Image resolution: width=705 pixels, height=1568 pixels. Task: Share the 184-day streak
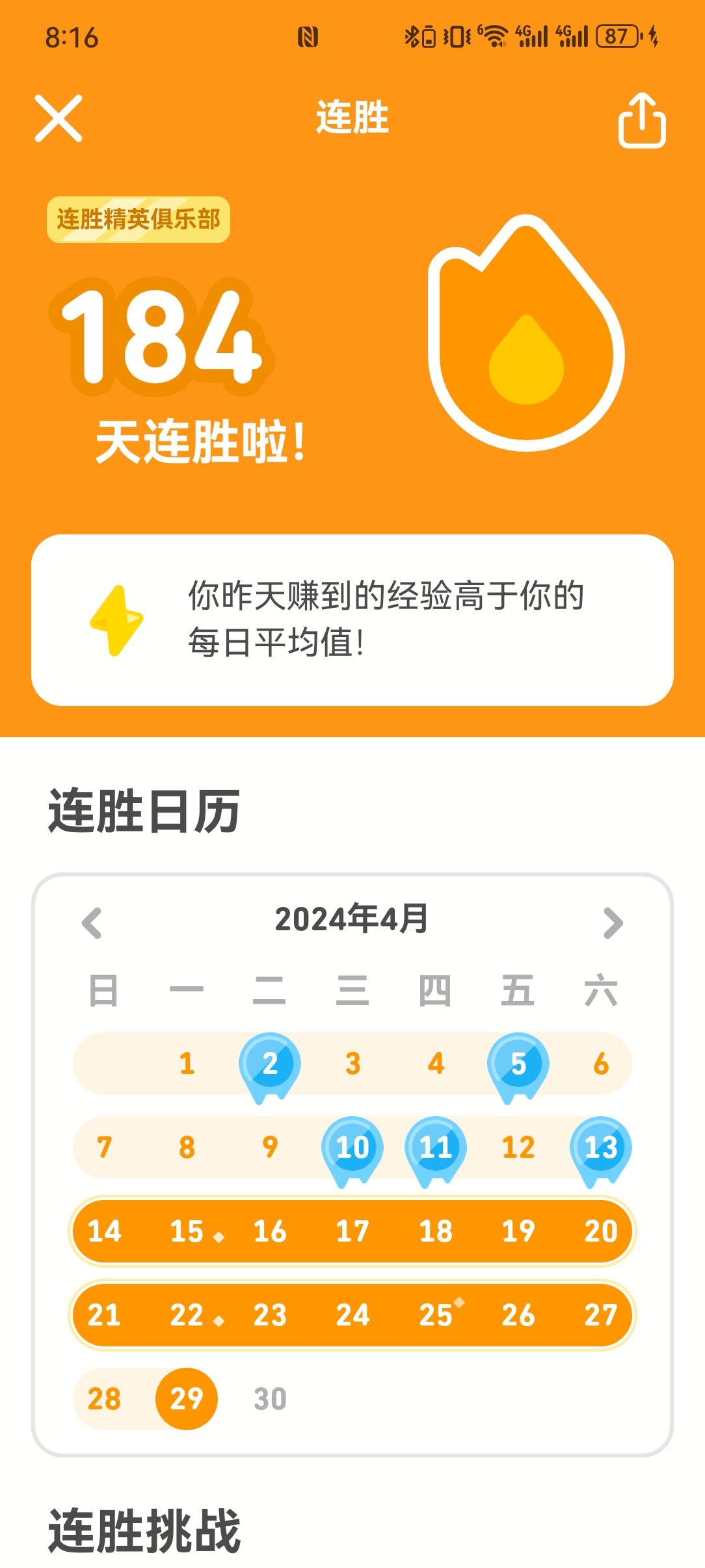[x=641, y=120]
